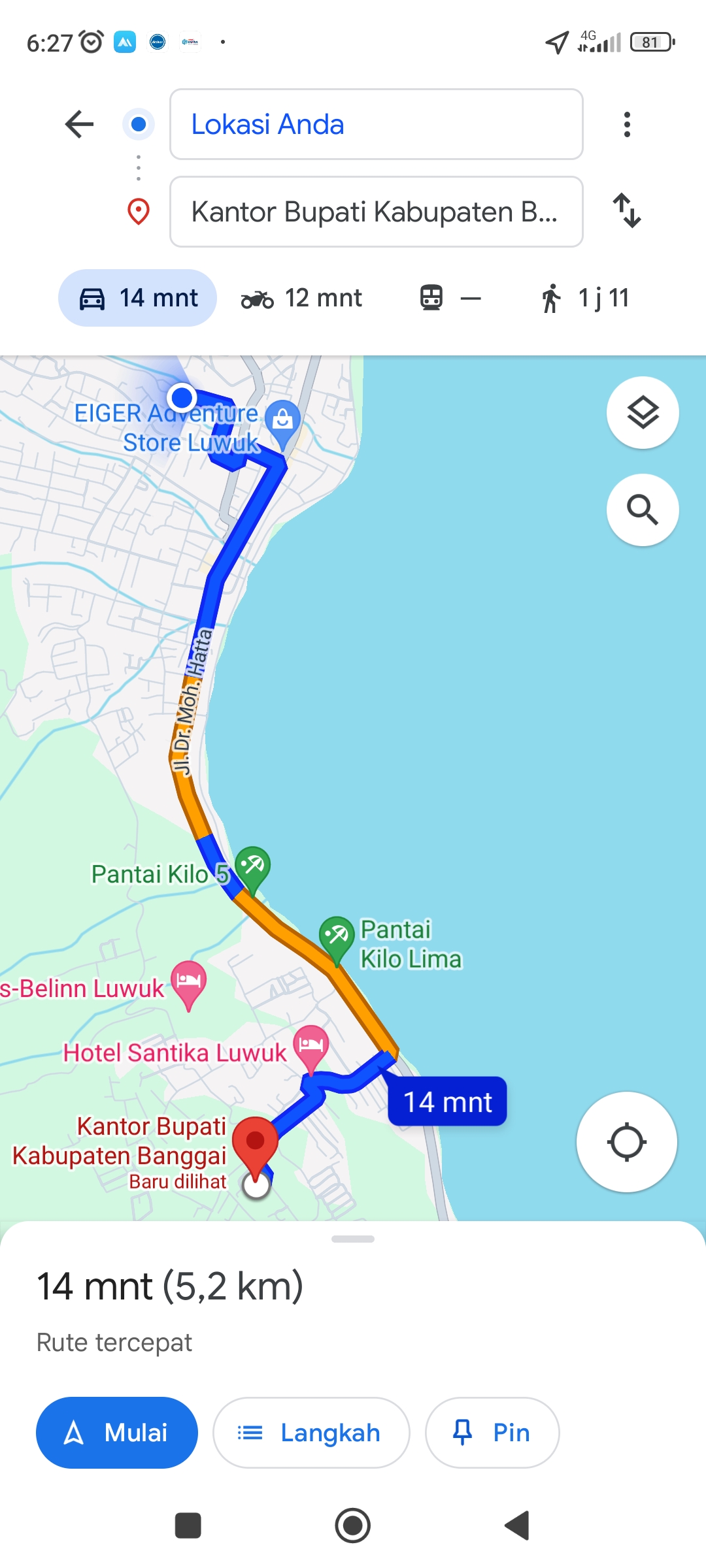Swap origin and destination
This screenshot has height=1568, width=706.
pos(627,210)
